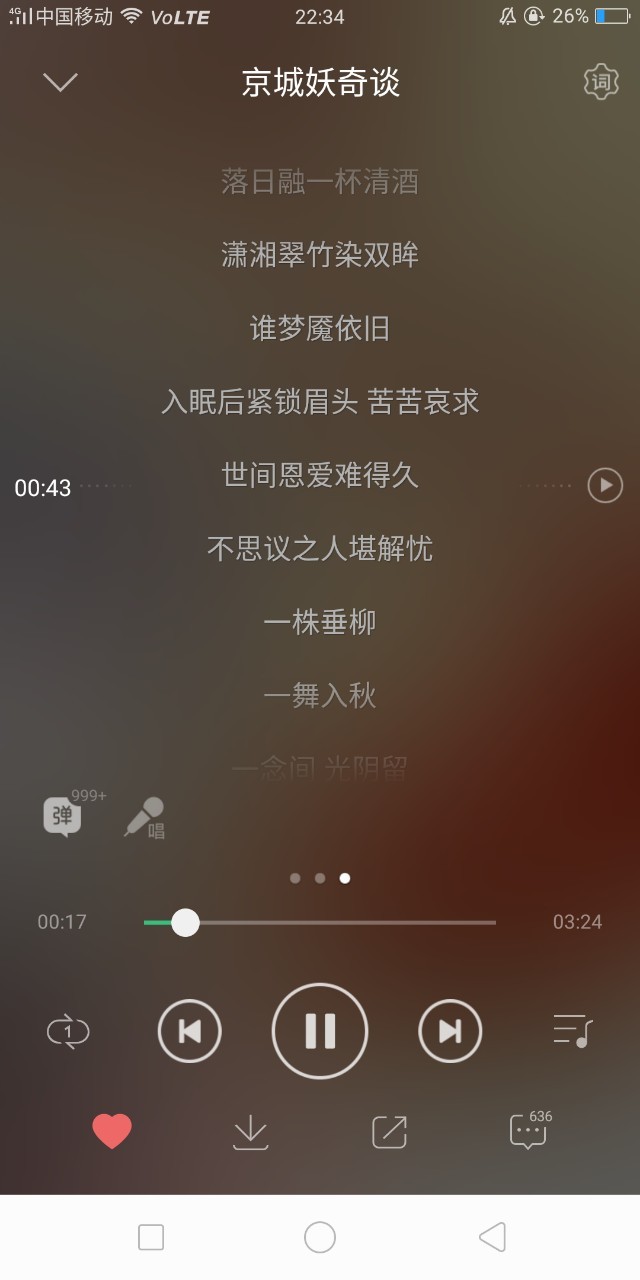Skip to the previous track
The height and width of the screenshot is (1280, 640).
[190, 1031]
